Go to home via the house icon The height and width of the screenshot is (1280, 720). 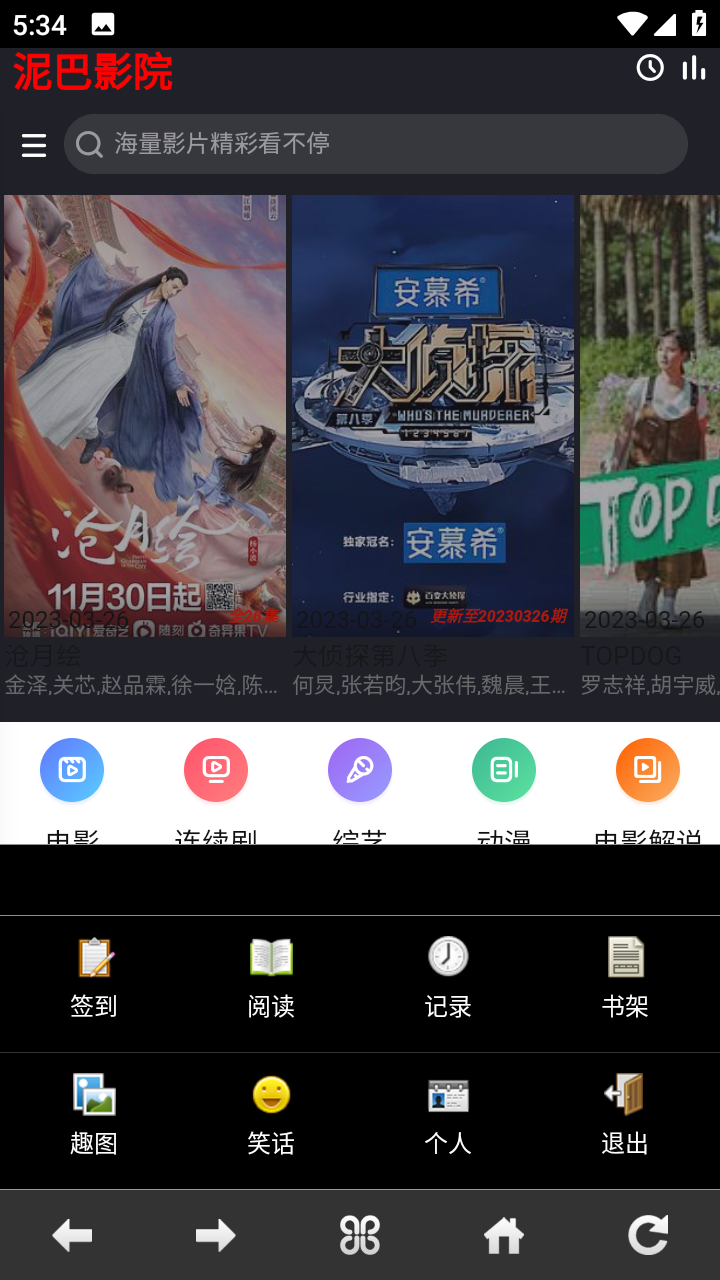click(504, 1237)
